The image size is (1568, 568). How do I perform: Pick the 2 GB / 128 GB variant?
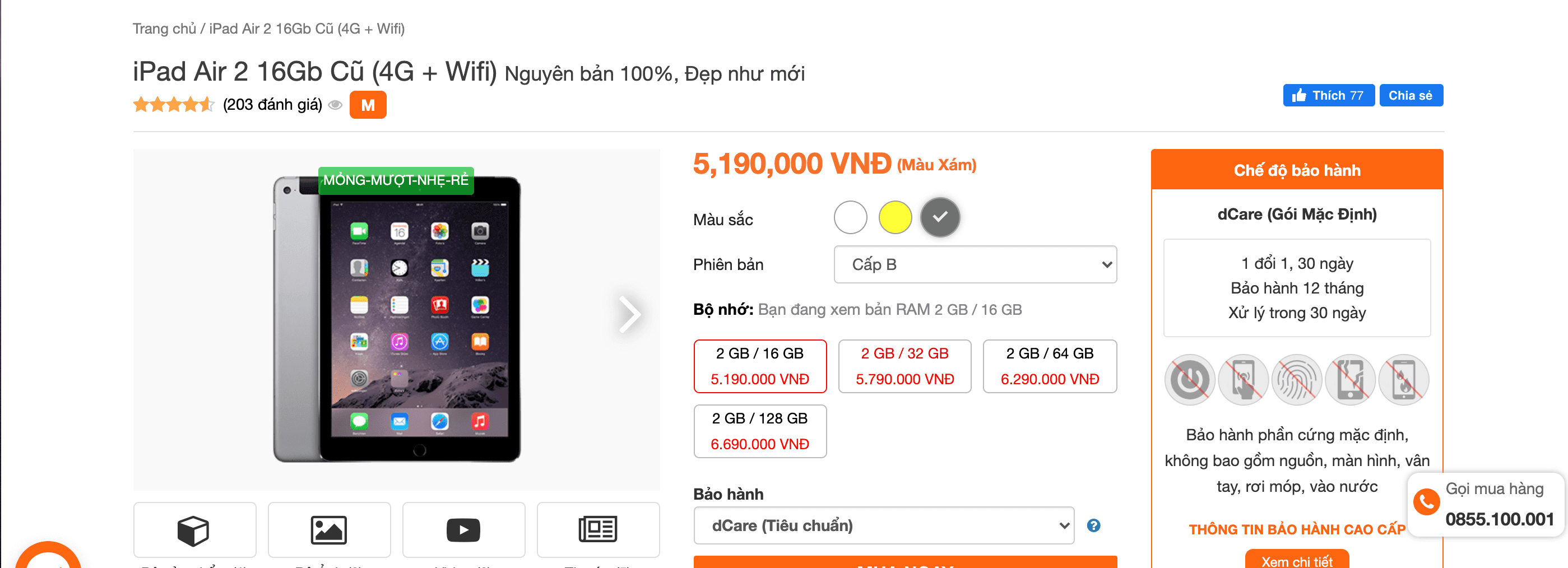coord(759,431)
